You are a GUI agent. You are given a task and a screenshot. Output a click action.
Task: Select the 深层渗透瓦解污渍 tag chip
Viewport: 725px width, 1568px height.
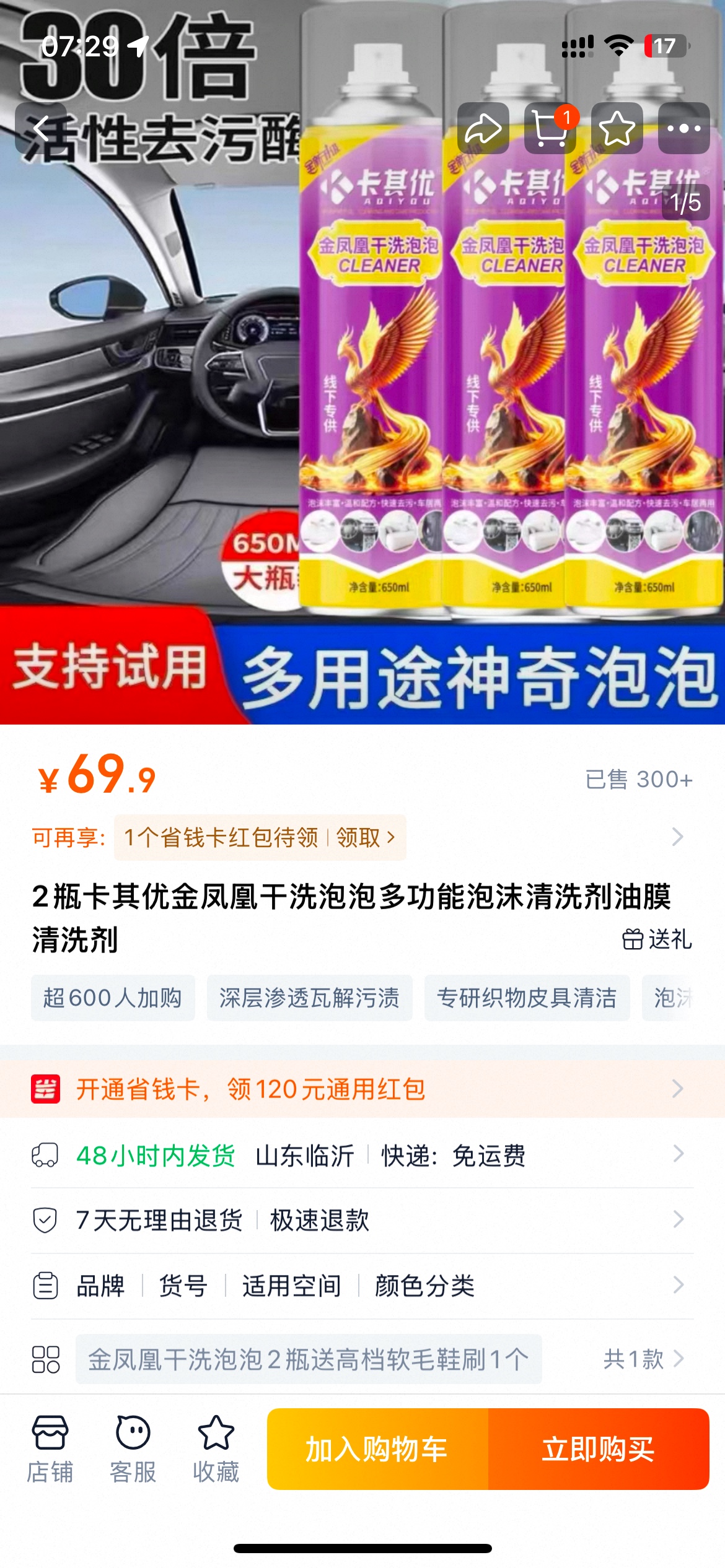(309, 998)
